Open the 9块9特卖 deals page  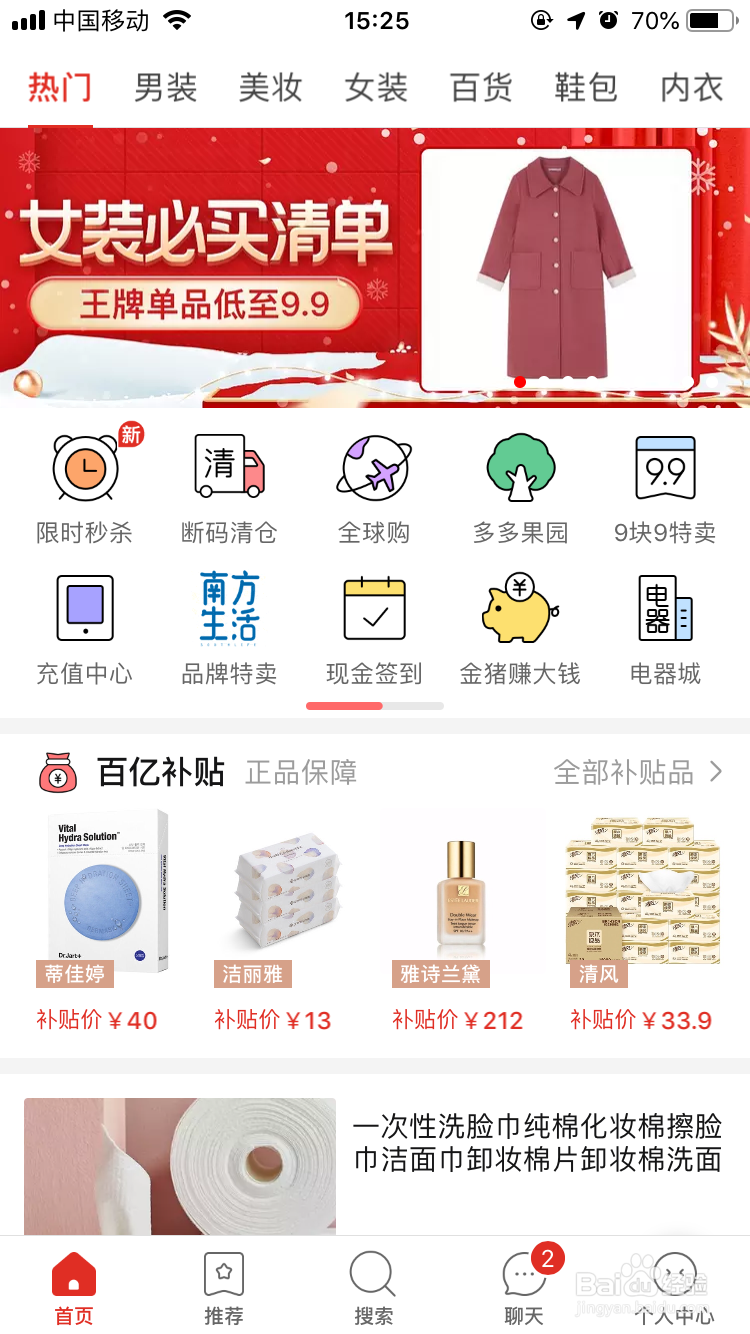664,486
